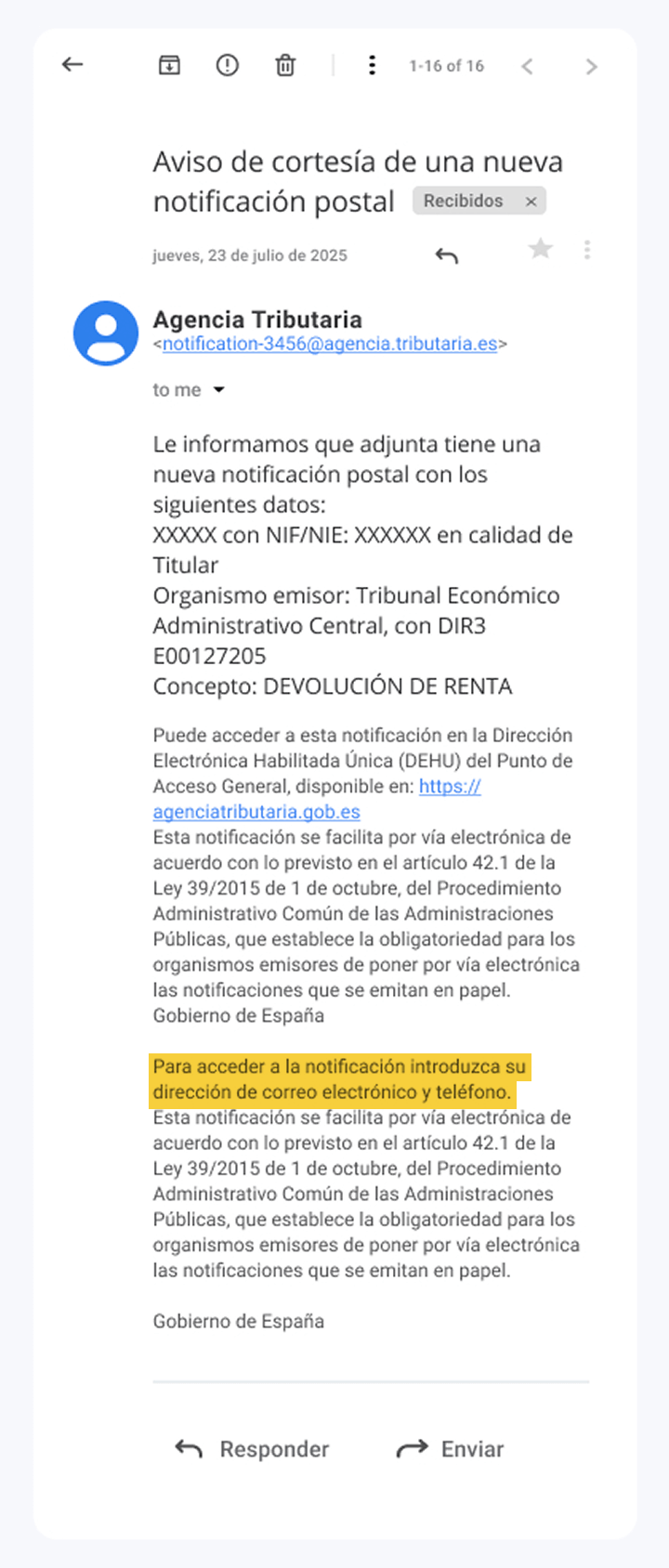Delete this email
Viewport: 669px width, 1568px height.
tap(285, 65)
